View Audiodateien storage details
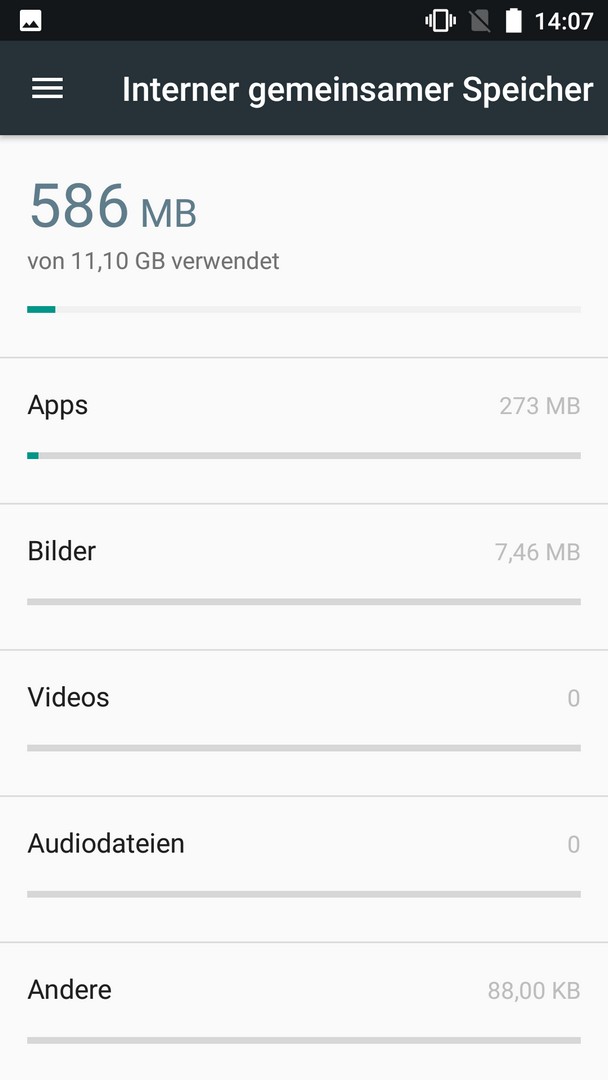Image resolution: width=608 pixels, height=1080 pixels. pyautogui.click(x=304, y=867)
